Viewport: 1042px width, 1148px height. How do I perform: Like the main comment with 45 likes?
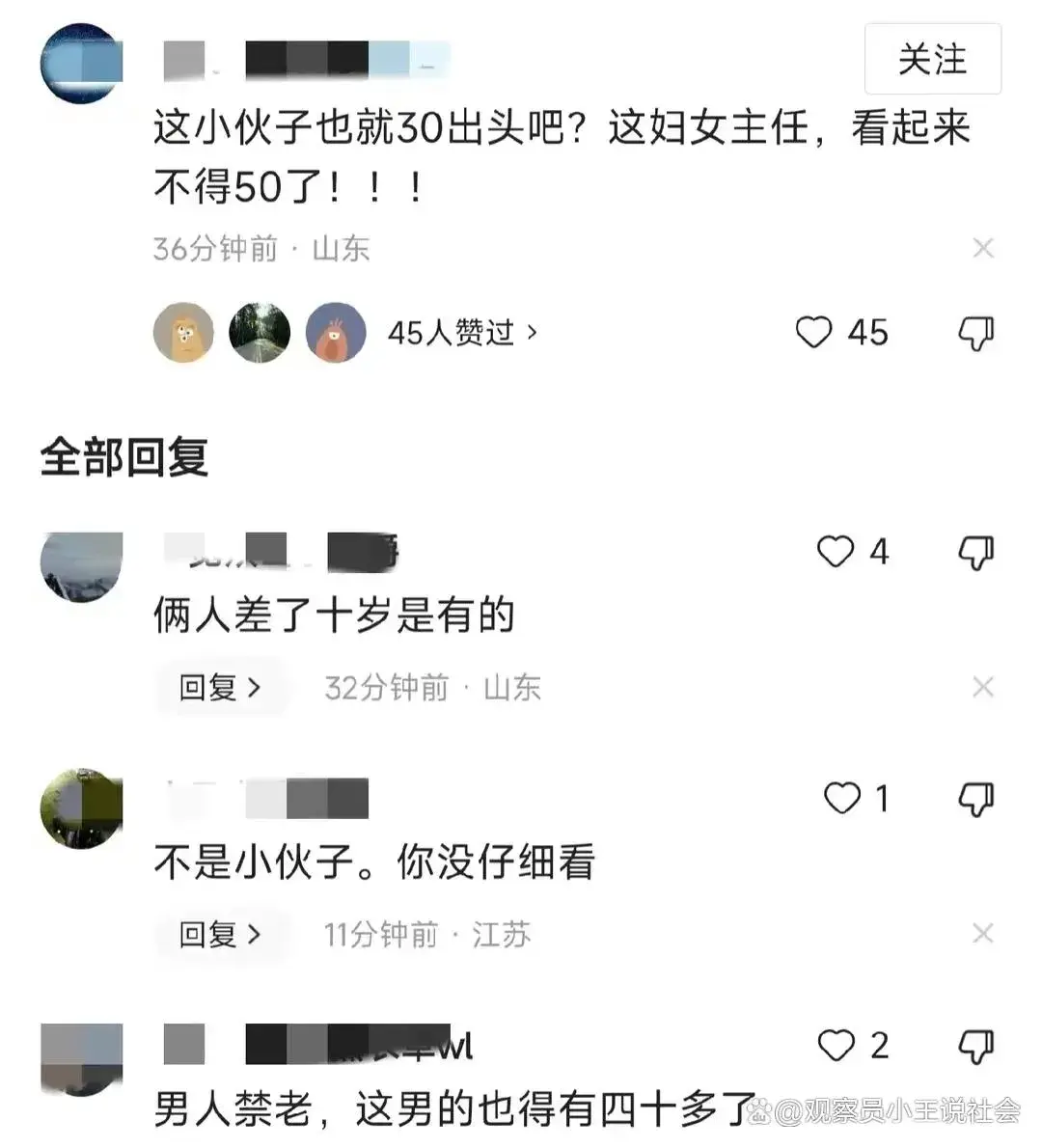tap(813, 333)
